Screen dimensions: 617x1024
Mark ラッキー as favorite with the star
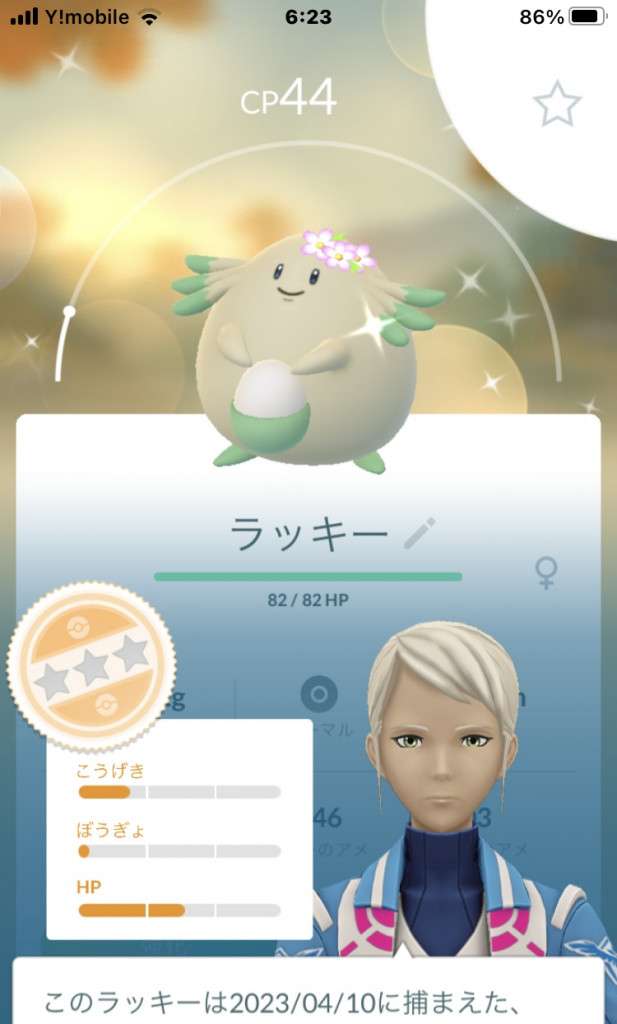(557, 105)
